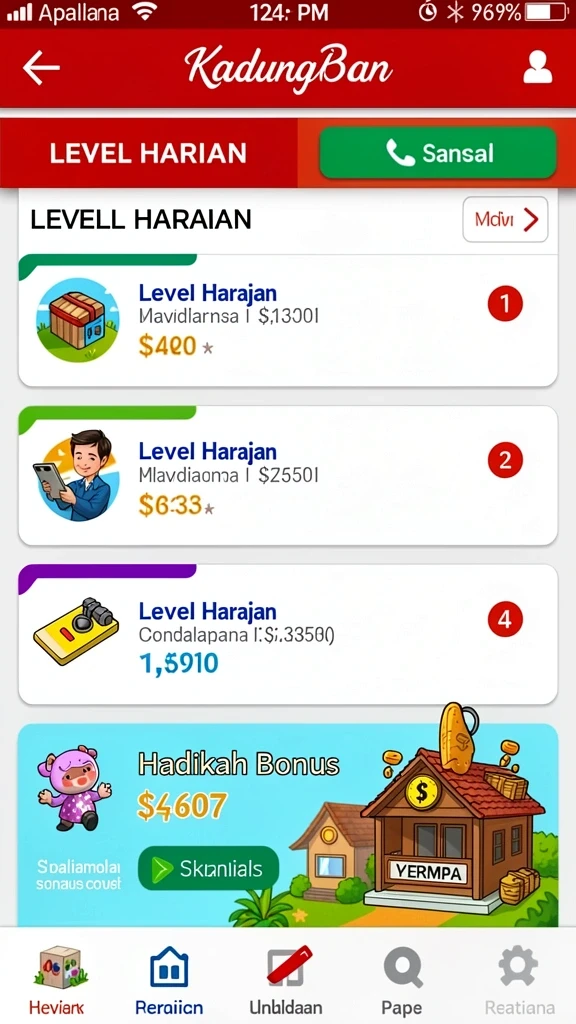Select the LEVEL HARIAN tab
This screenshot has height=1024, width=576.
pos(148,153)
